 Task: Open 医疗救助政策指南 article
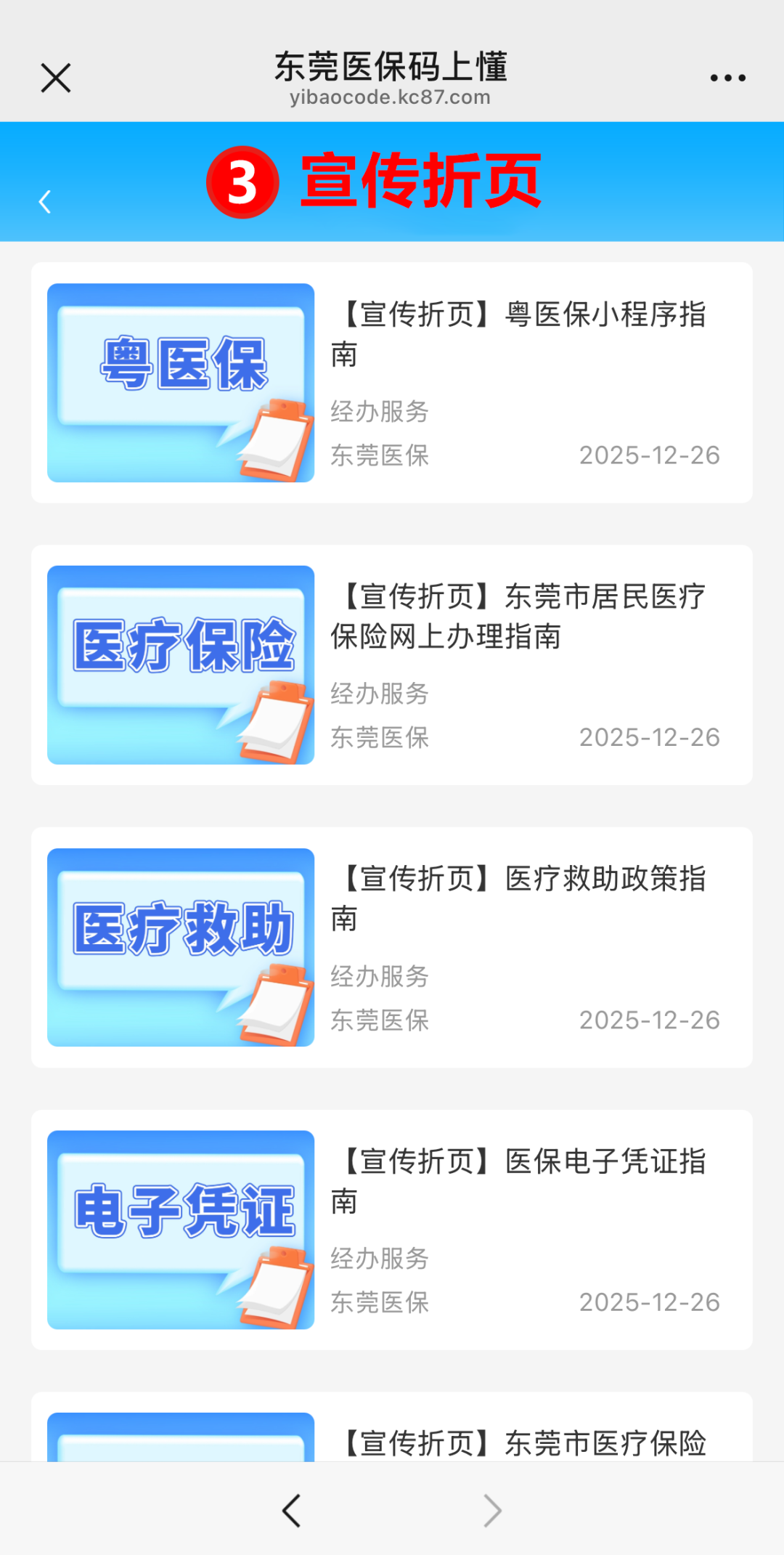coord(524,899)
